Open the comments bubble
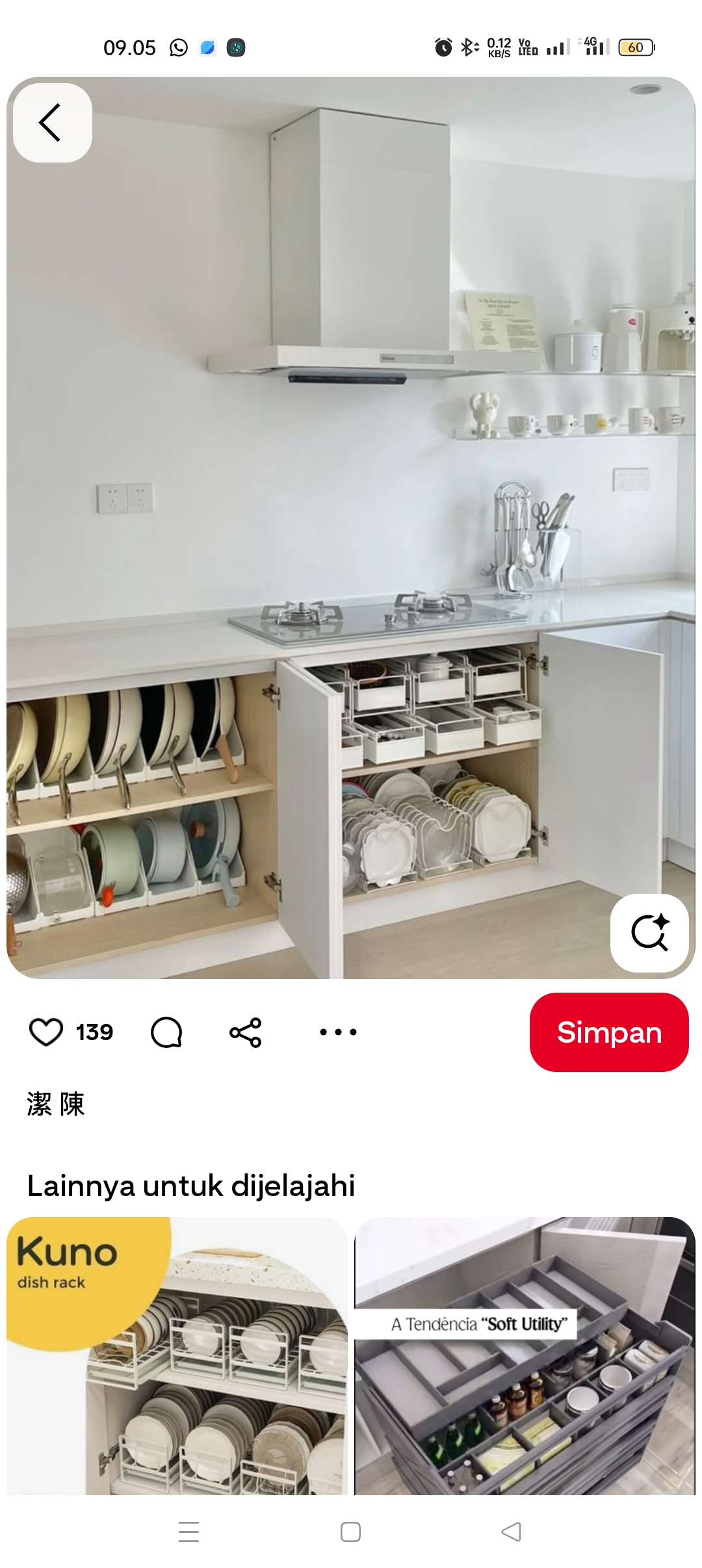The height and width of the screenshot is (1568, 702). [166, 1032]
